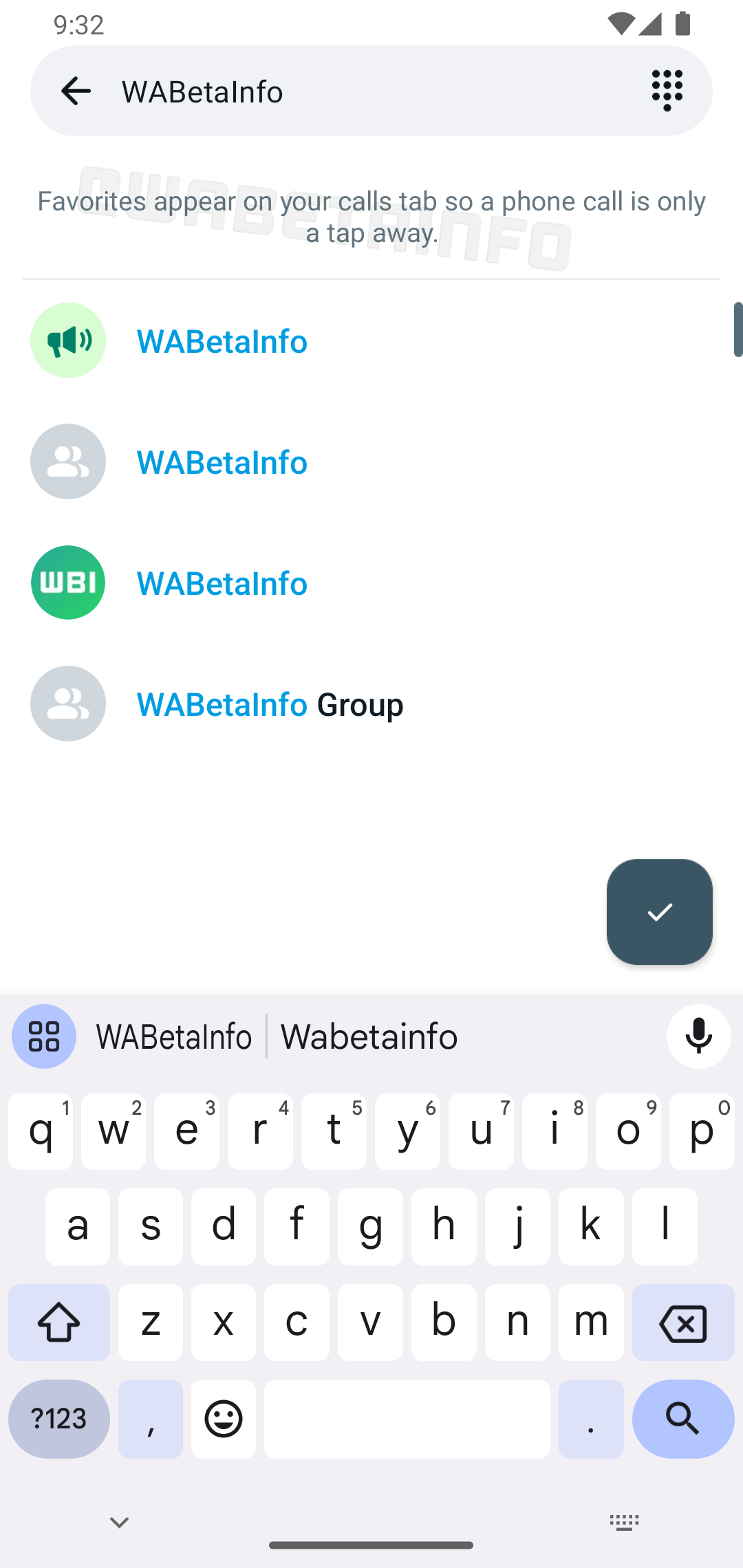Image resolution: width=743 pixels, height=1568 pixels.
Task: Select WABetaInfo with gray group avatar
Action: [371, 461]
